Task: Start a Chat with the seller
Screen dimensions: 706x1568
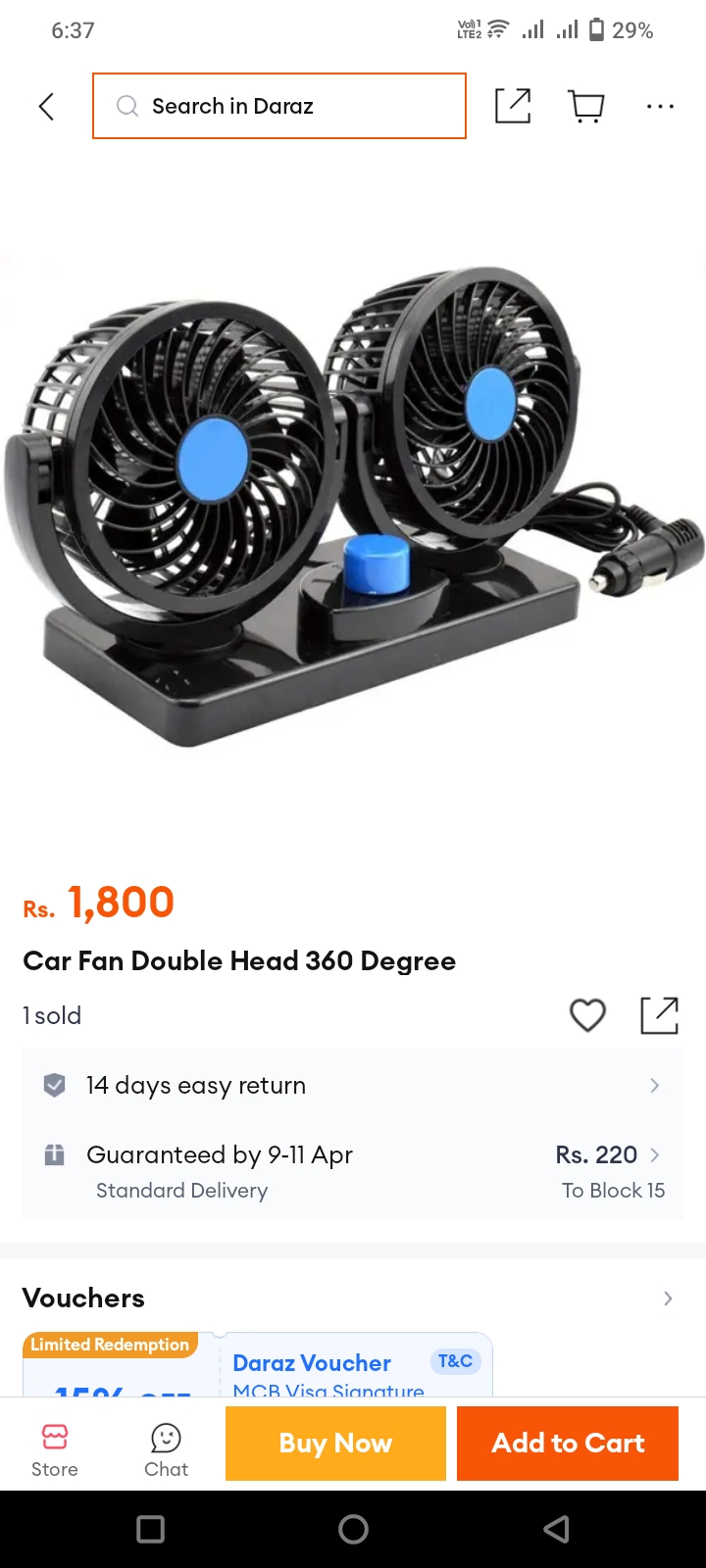Action: click(x=167, y=1449)
